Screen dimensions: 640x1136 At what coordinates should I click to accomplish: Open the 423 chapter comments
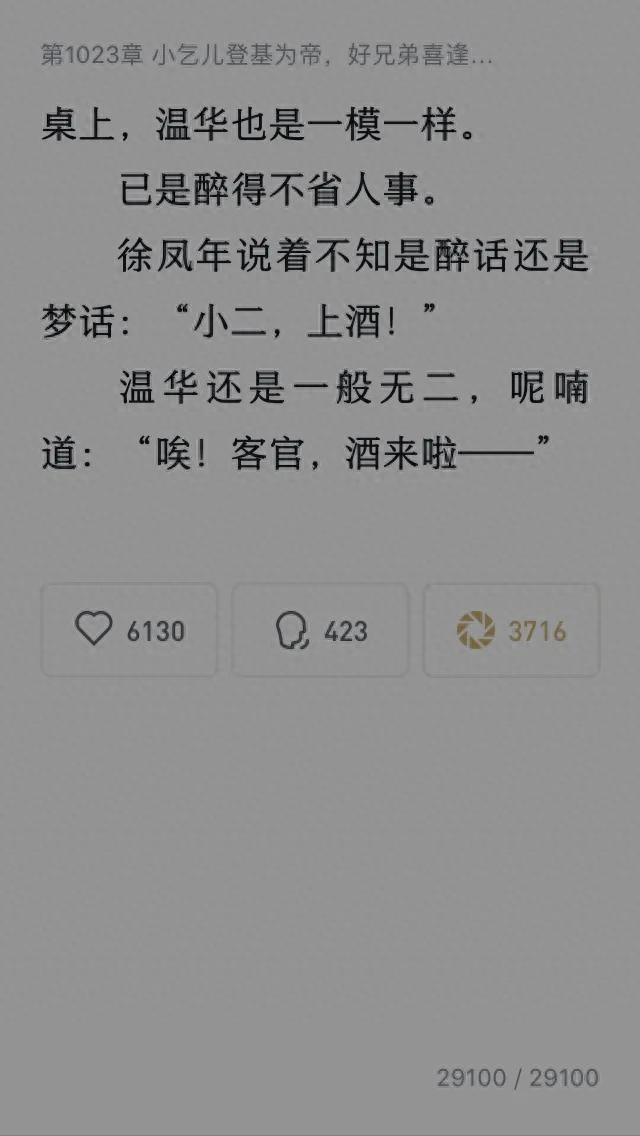[x=320, y=630]
